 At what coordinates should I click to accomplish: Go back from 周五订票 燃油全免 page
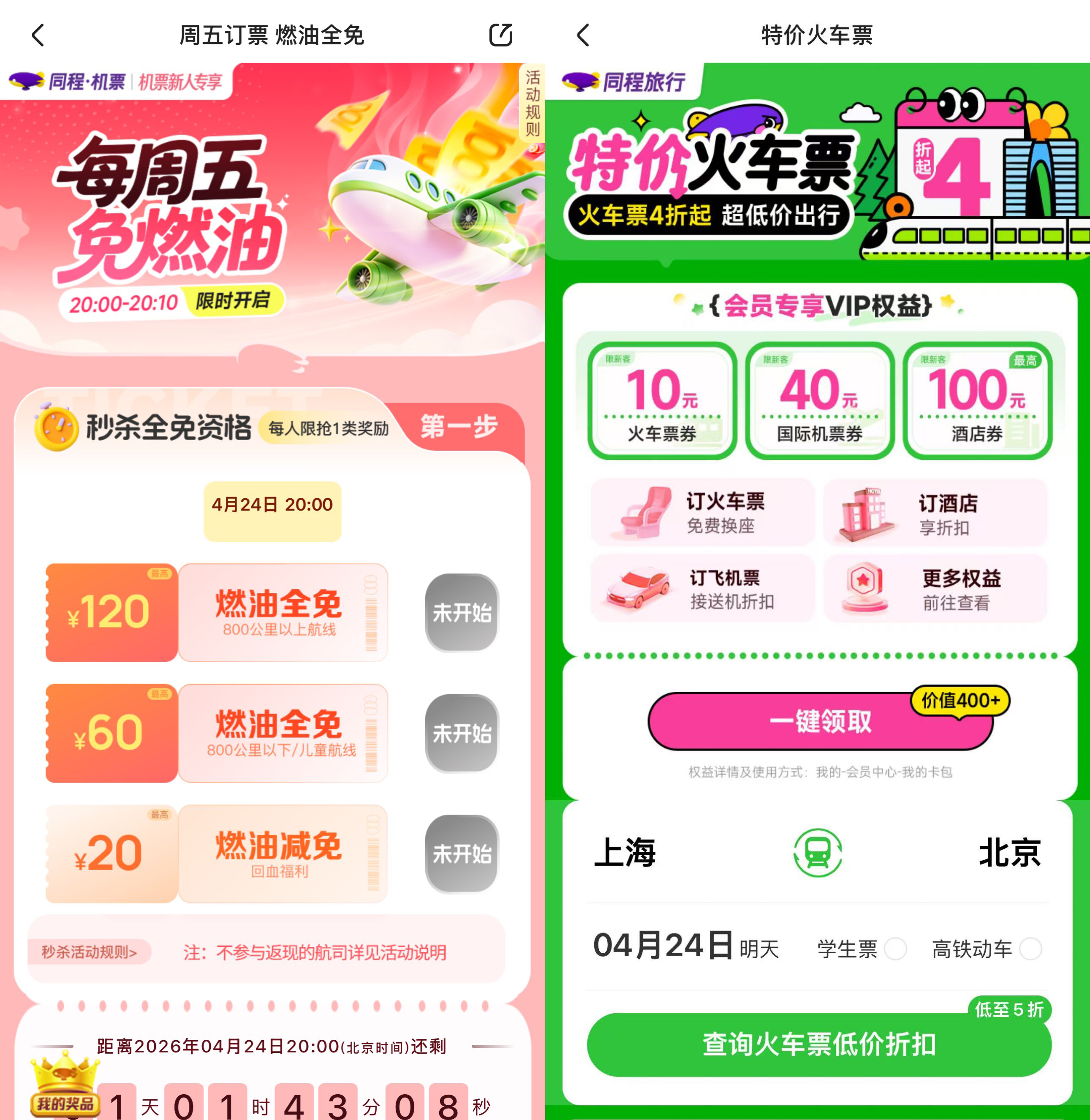click(x=38, y=35)
